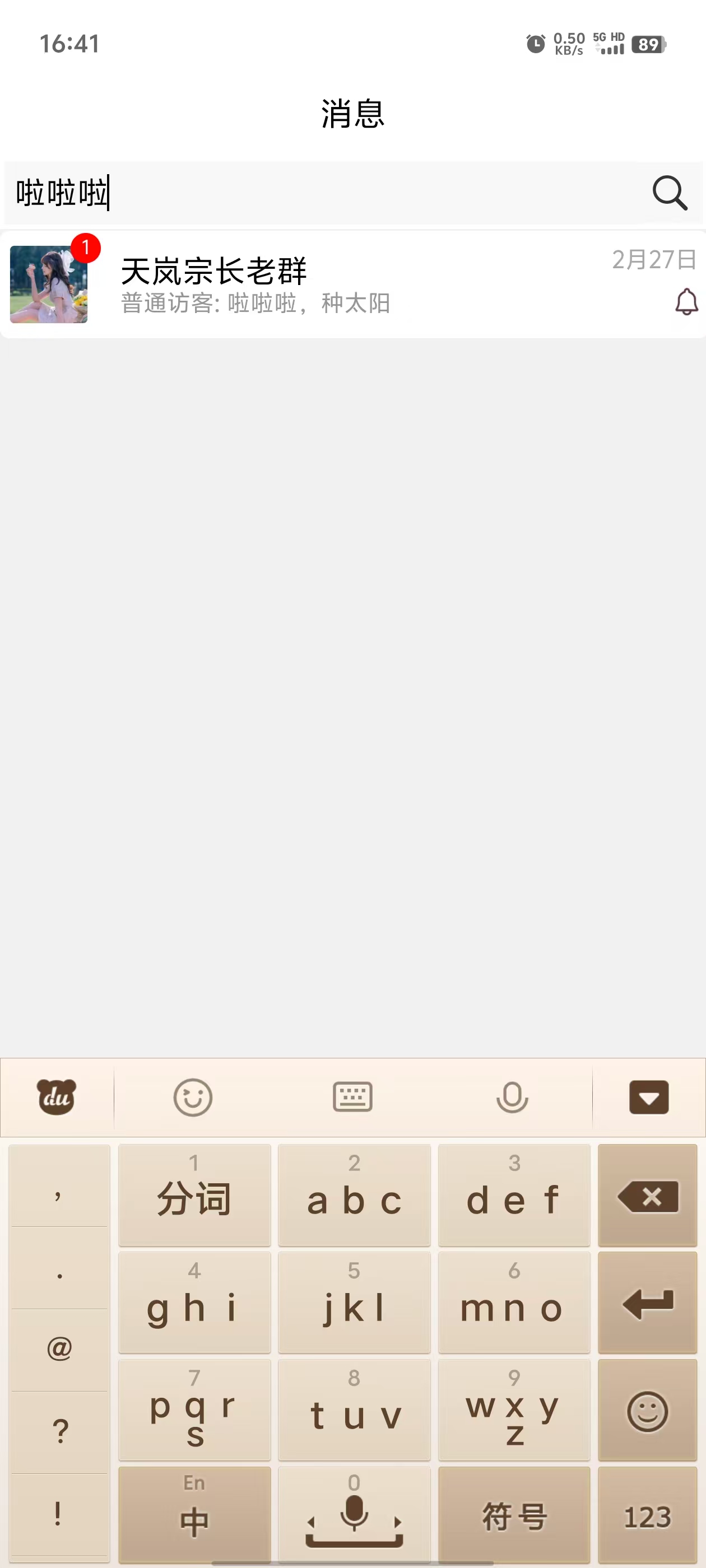Switch to the 123 number keyboard
This screenshot has height=1568, width=706.
648,1516
